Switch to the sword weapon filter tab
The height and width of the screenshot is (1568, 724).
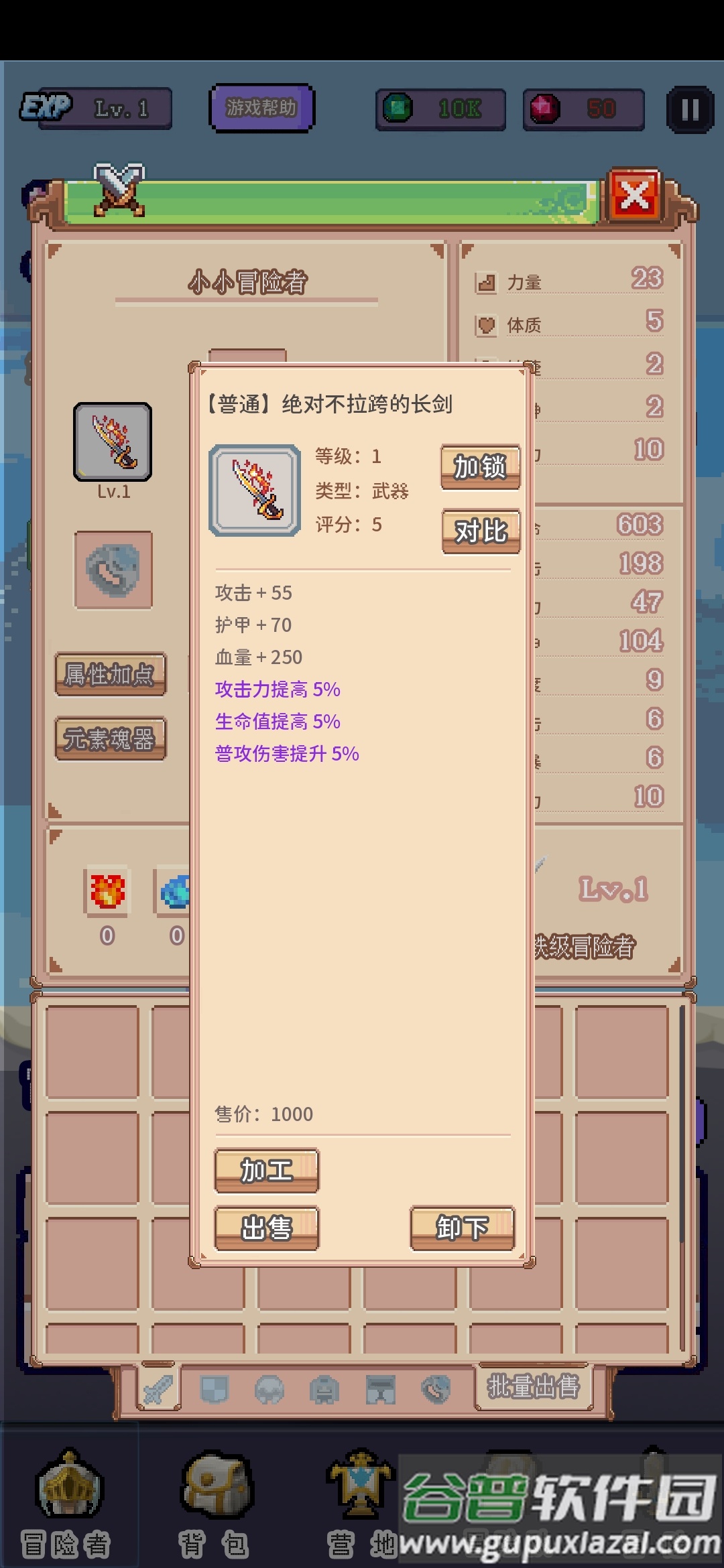(158, 1389)
